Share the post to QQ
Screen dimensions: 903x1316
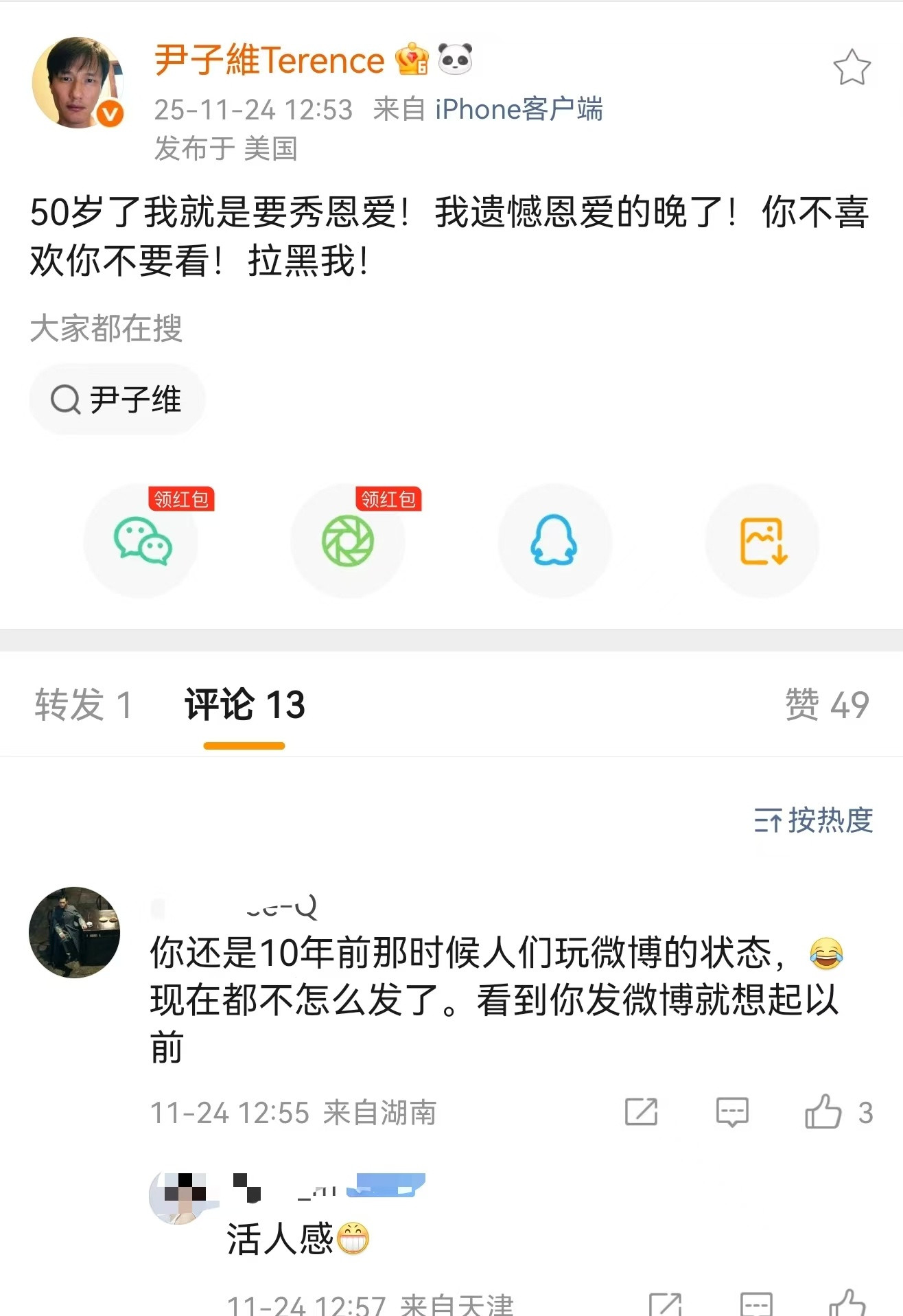point(555,542)
